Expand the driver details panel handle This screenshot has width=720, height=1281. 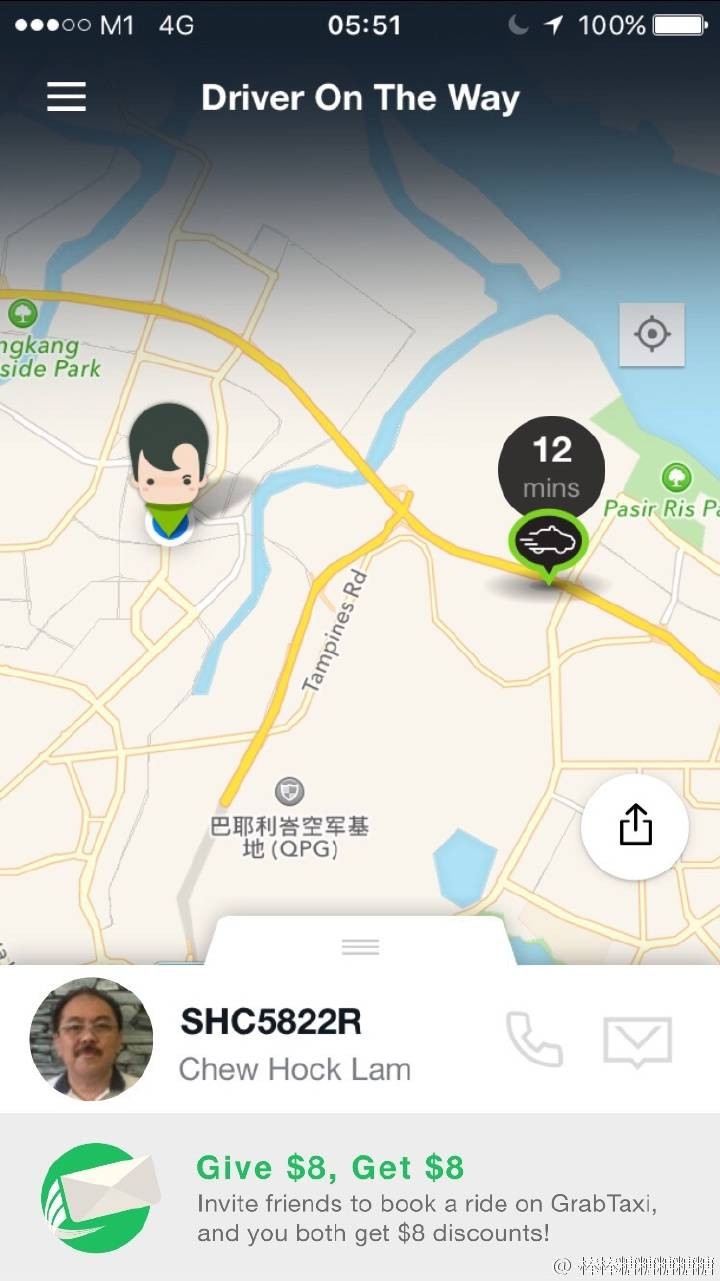[x=360, y=946]
